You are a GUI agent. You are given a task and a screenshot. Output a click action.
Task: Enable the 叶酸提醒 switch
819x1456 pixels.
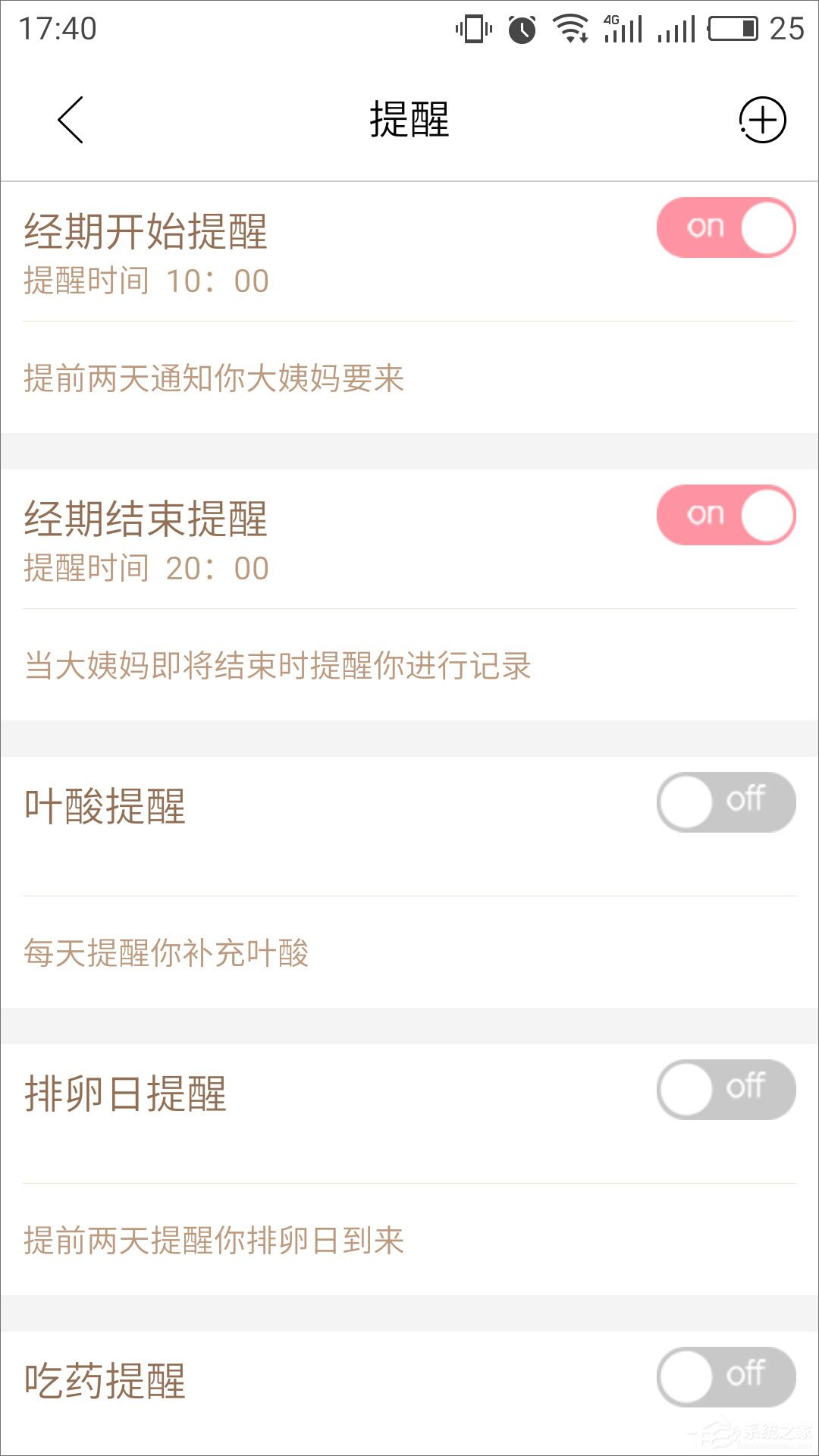(x=726, y=801)
